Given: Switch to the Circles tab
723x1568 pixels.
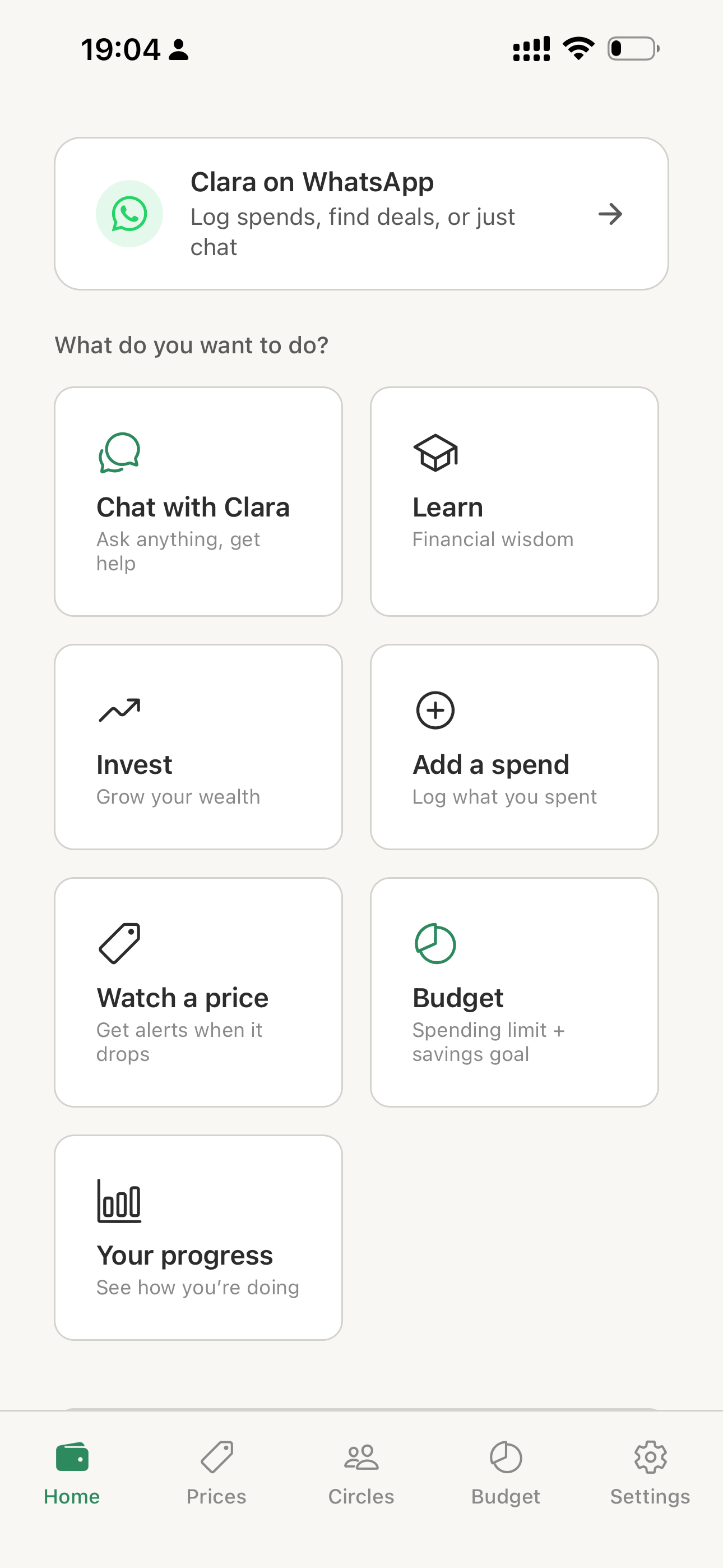Looking at the screenshot, I should [361, 1473].
